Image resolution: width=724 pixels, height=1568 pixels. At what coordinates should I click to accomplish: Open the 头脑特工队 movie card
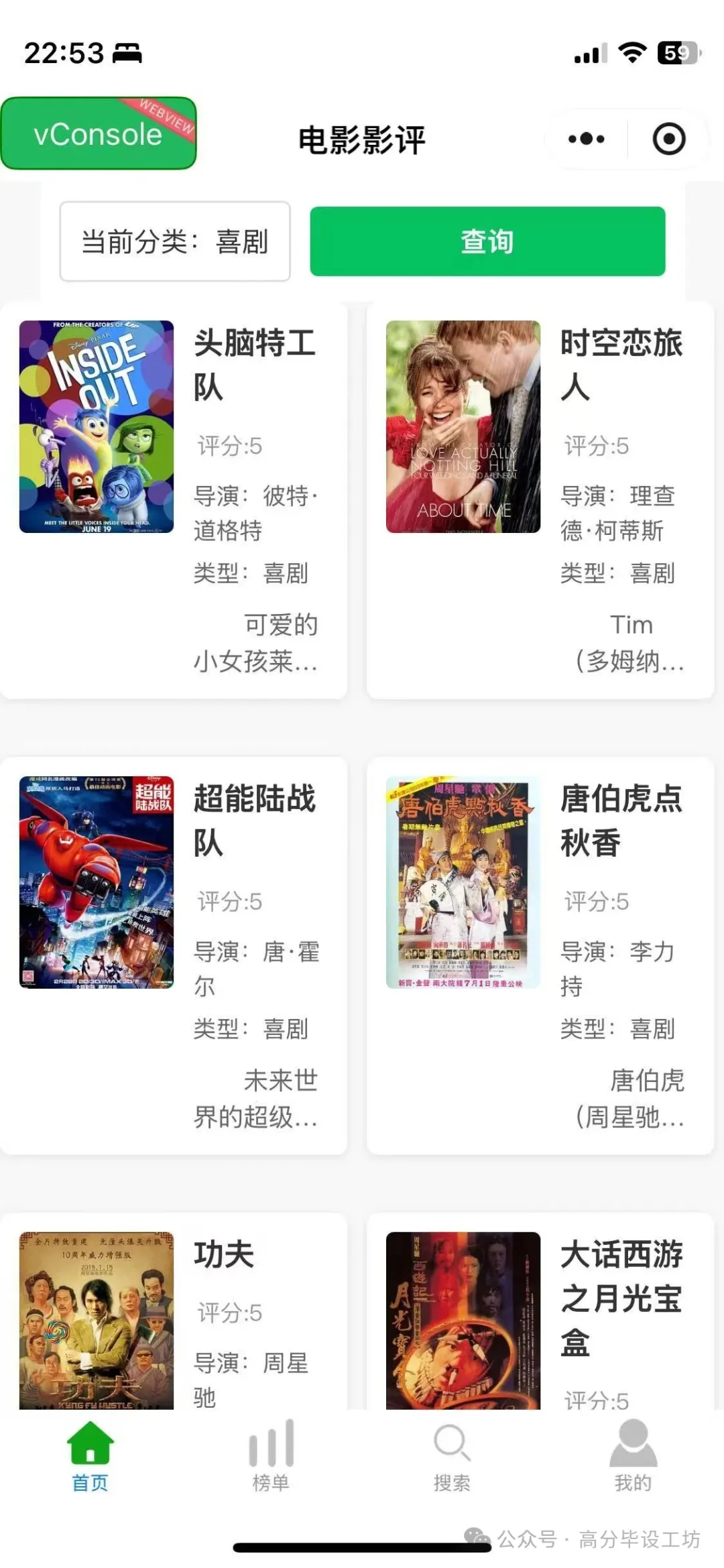point(174,499)
